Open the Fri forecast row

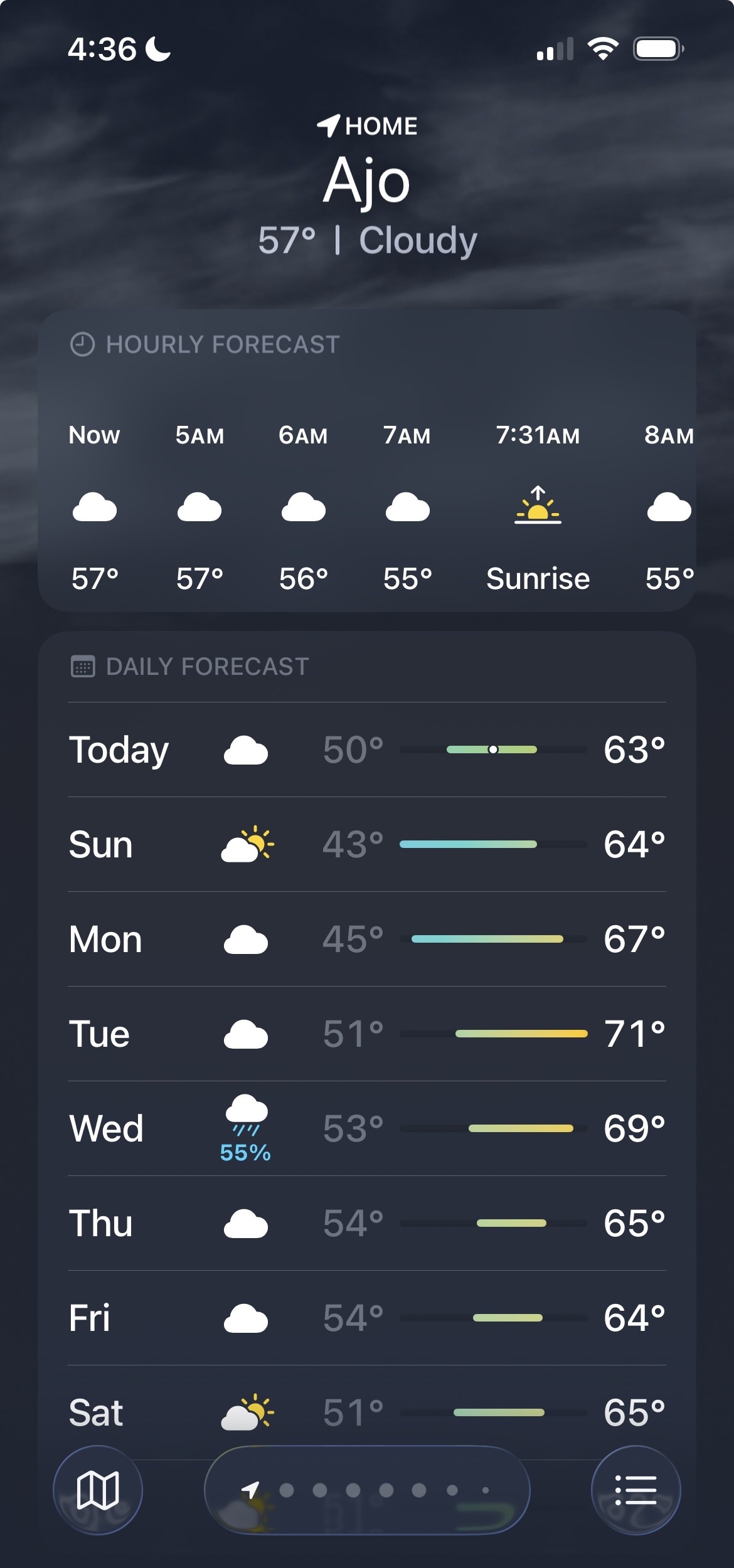pos(367,1318)
